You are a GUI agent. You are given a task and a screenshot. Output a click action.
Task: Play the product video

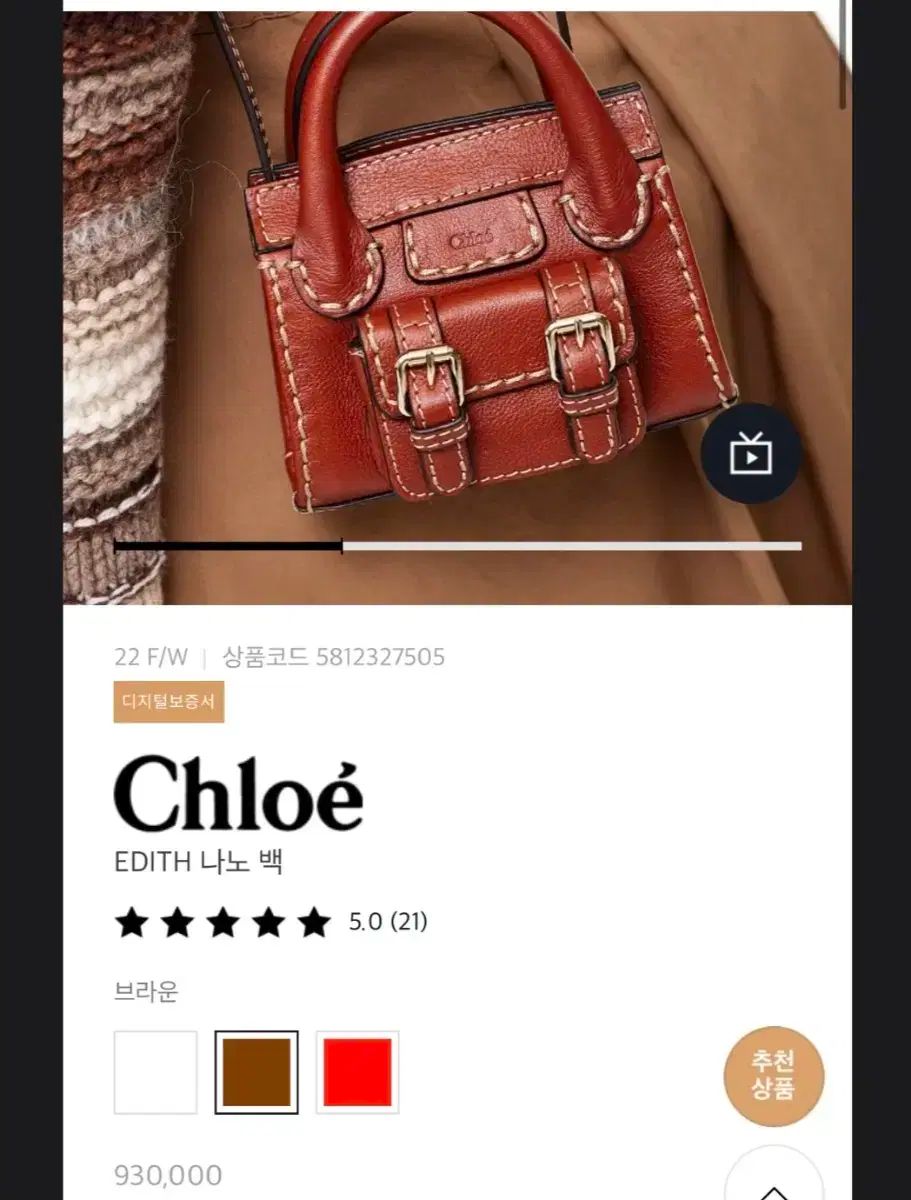tap(750, 454)
